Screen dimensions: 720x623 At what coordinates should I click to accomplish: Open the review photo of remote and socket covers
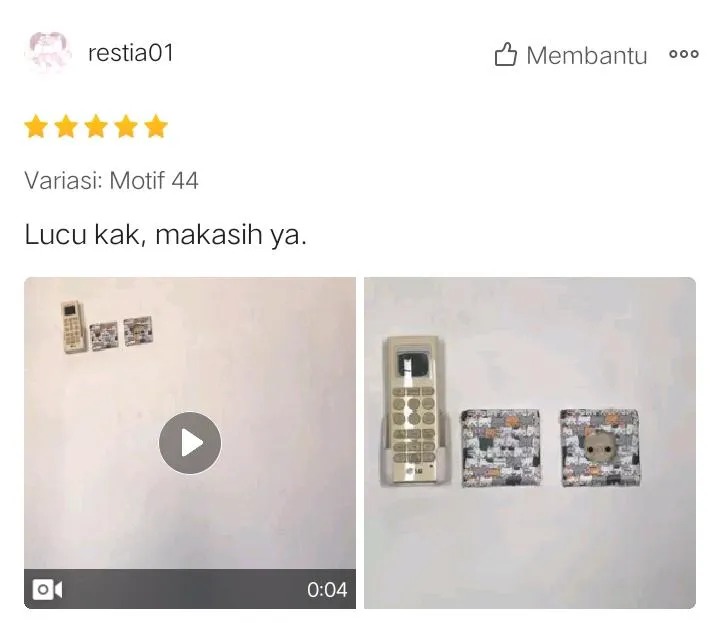[x=529, y=442]
